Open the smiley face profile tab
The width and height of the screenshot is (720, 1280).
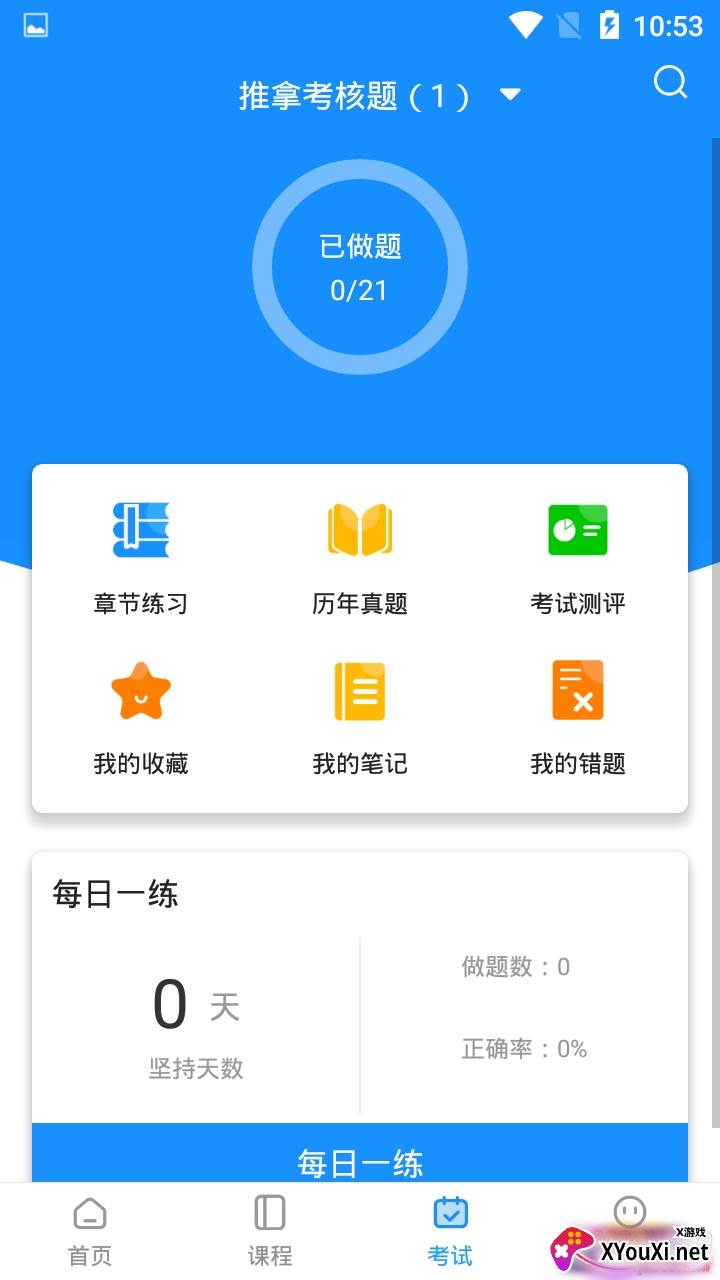[630, 1213]
